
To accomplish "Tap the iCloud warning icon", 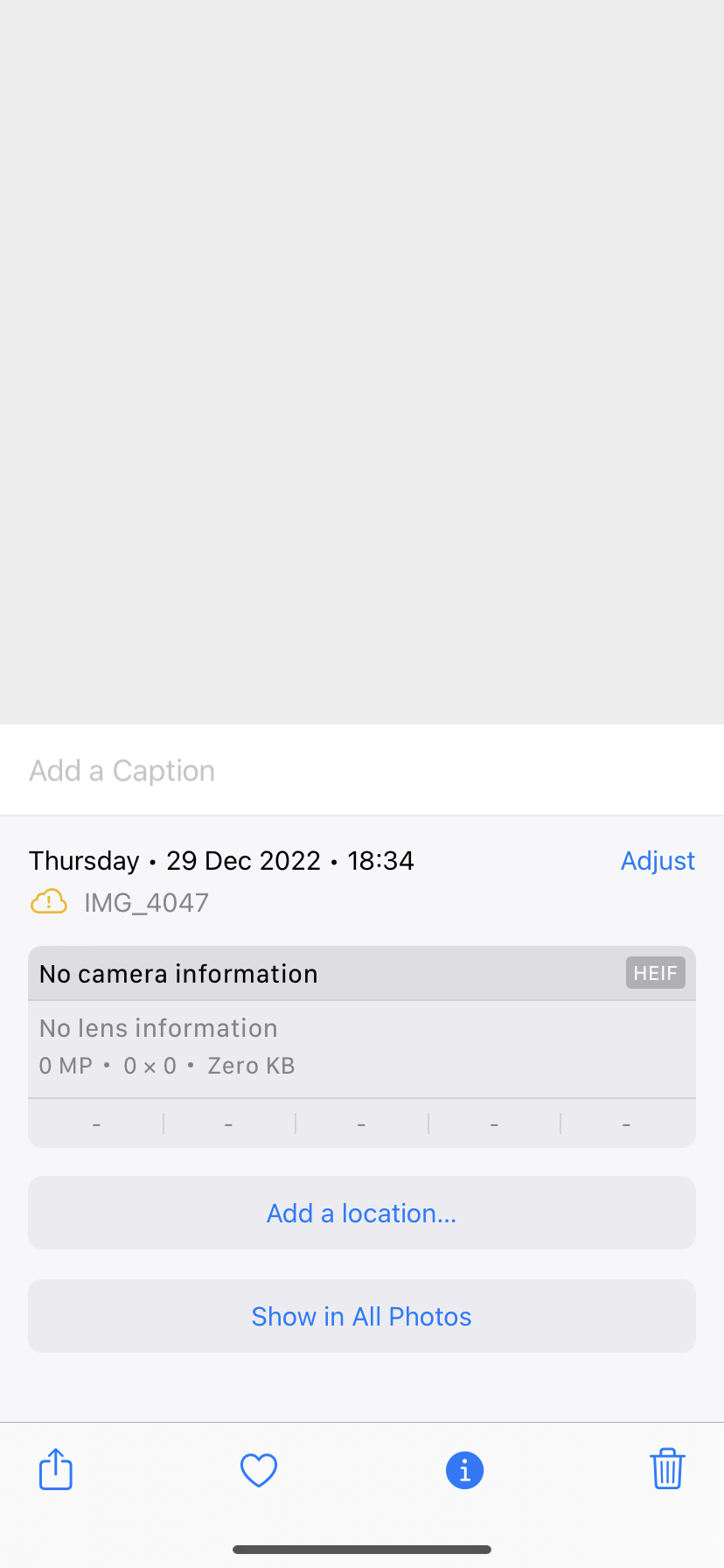I will (x=49, y=902).
